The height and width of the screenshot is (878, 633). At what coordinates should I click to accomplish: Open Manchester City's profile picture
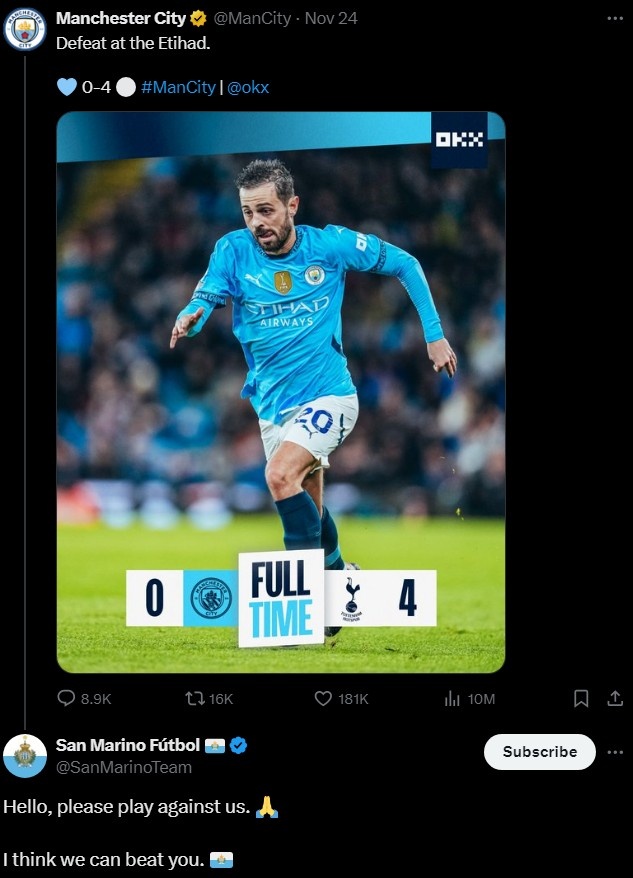coord(25,29)
